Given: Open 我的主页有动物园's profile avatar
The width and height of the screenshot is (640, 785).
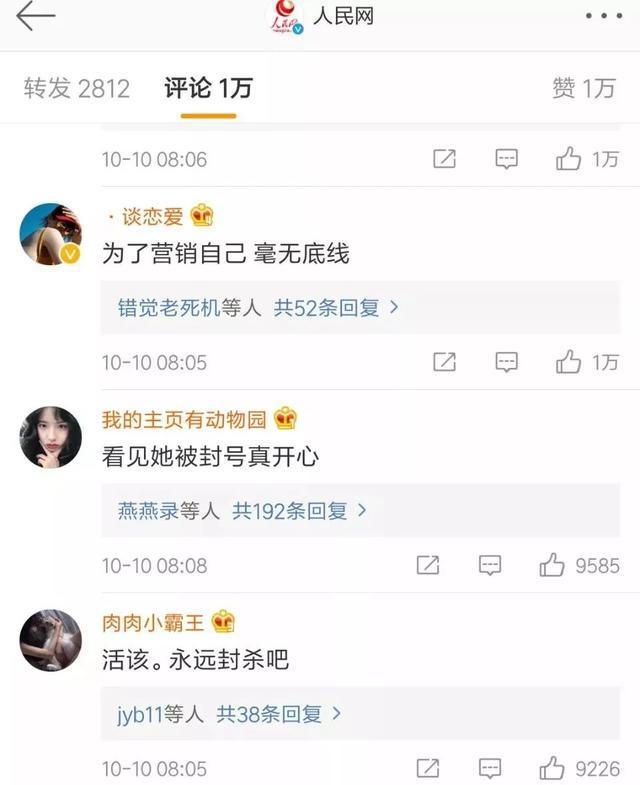Looking at the screenshot, I should 50,437.
